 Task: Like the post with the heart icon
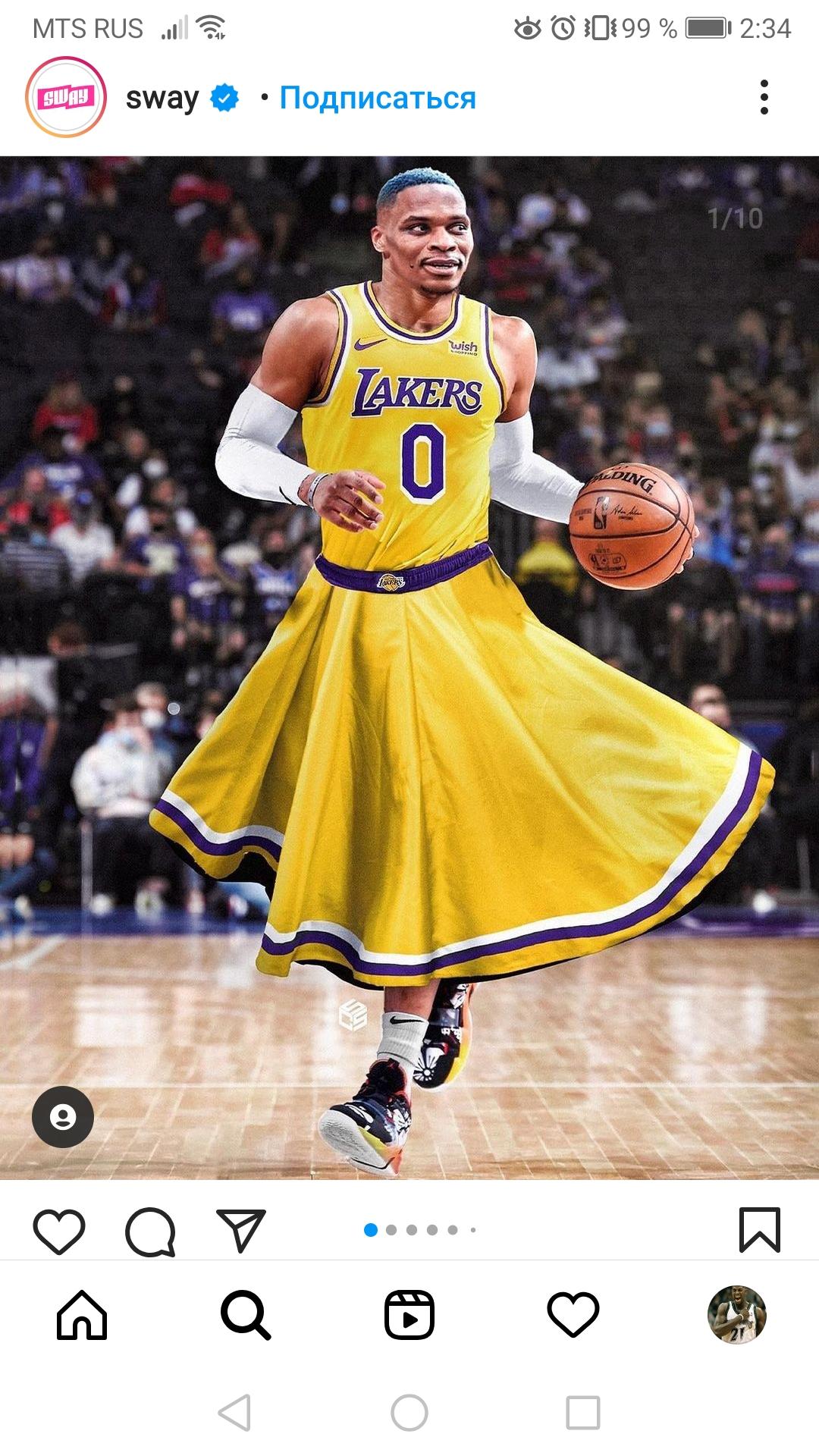[x=59, y=1230]
